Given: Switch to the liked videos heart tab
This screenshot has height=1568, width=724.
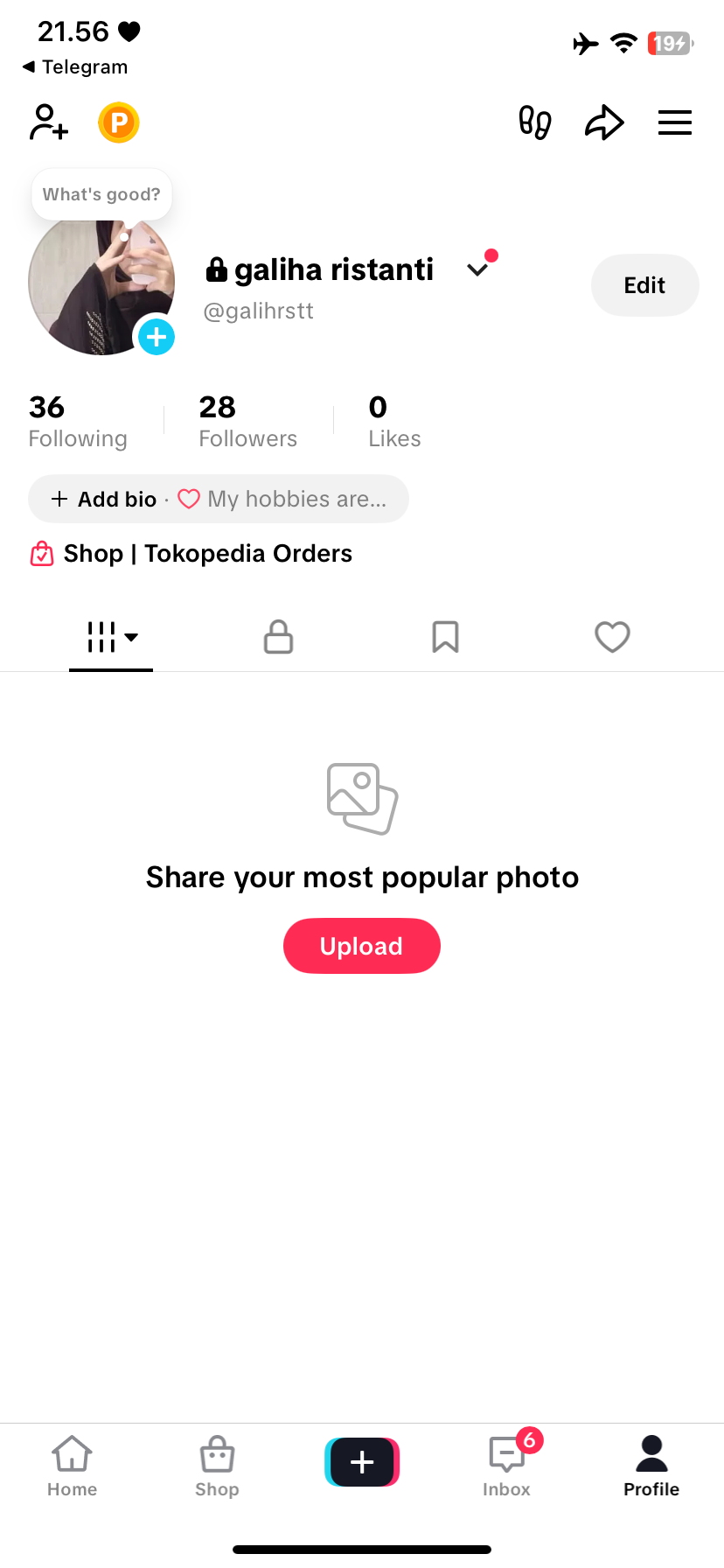Looking at the screenshot, I should [612, 637].
